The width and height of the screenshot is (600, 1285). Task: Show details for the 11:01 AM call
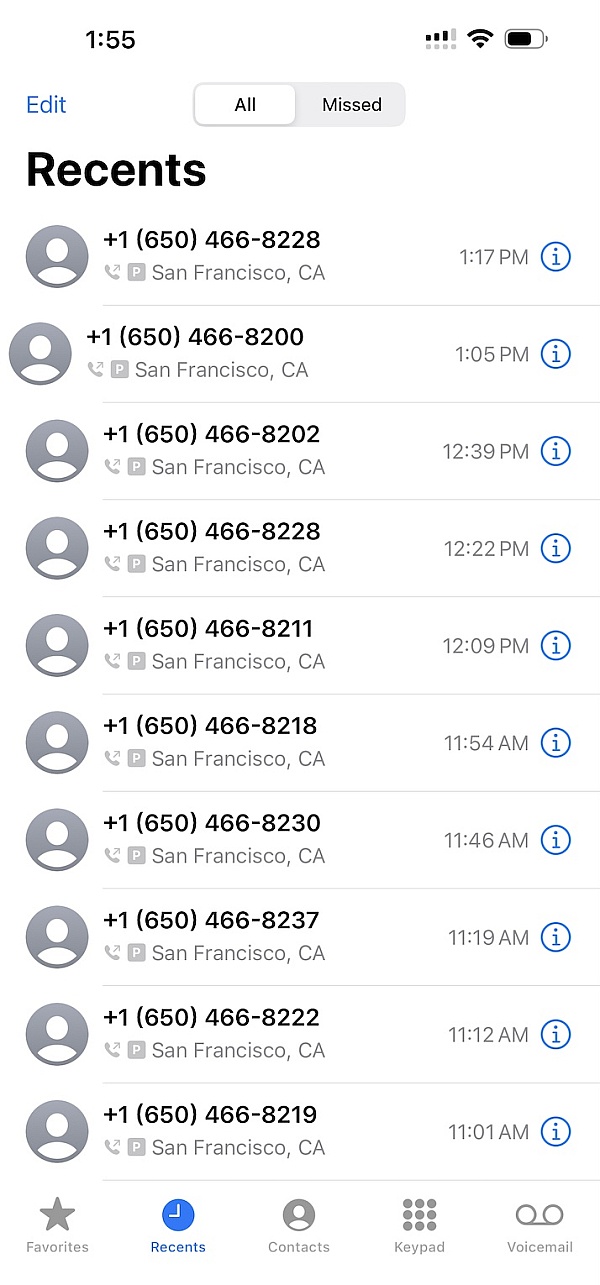click(x=555, y=1132)
